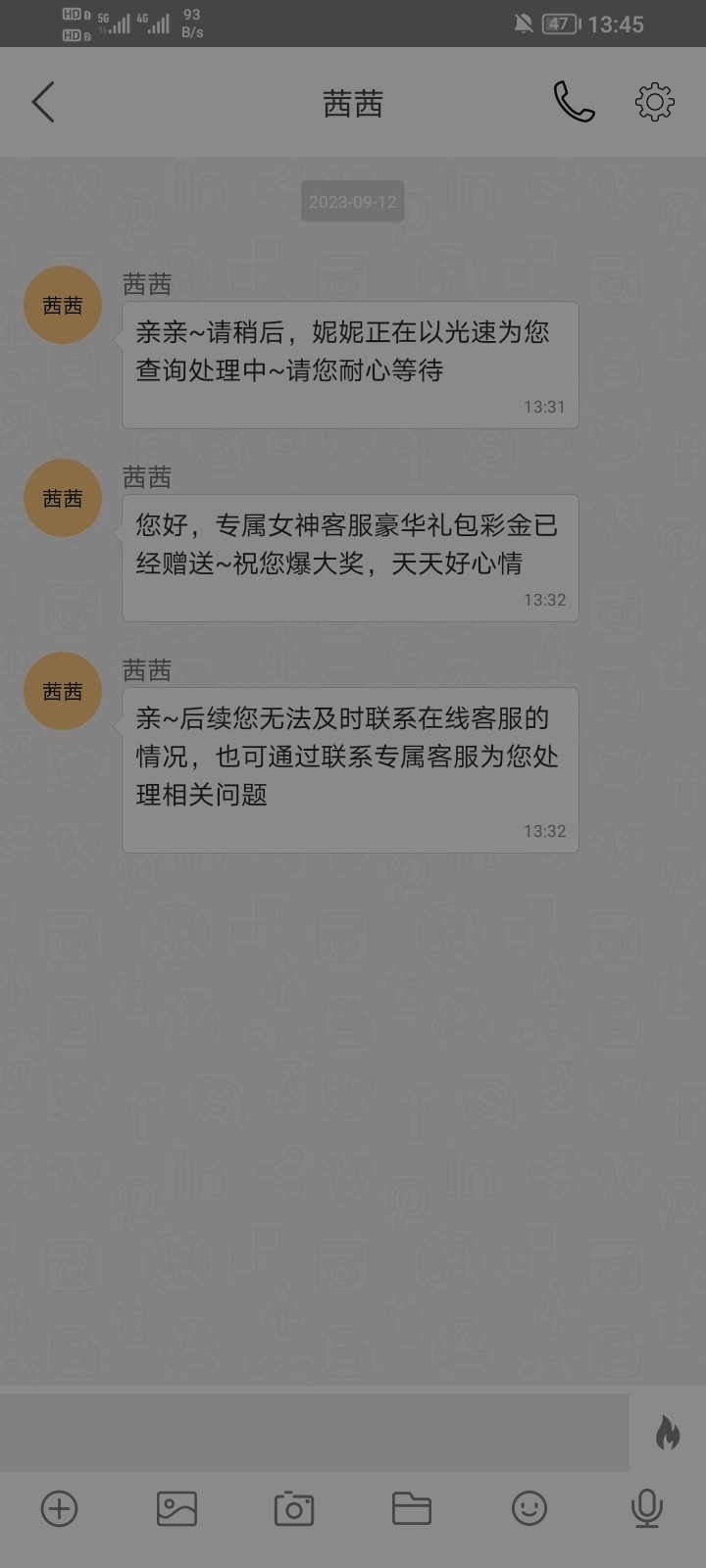Open chat settings gear
Screen dimensions: 706x1568
tap(654, 102)
